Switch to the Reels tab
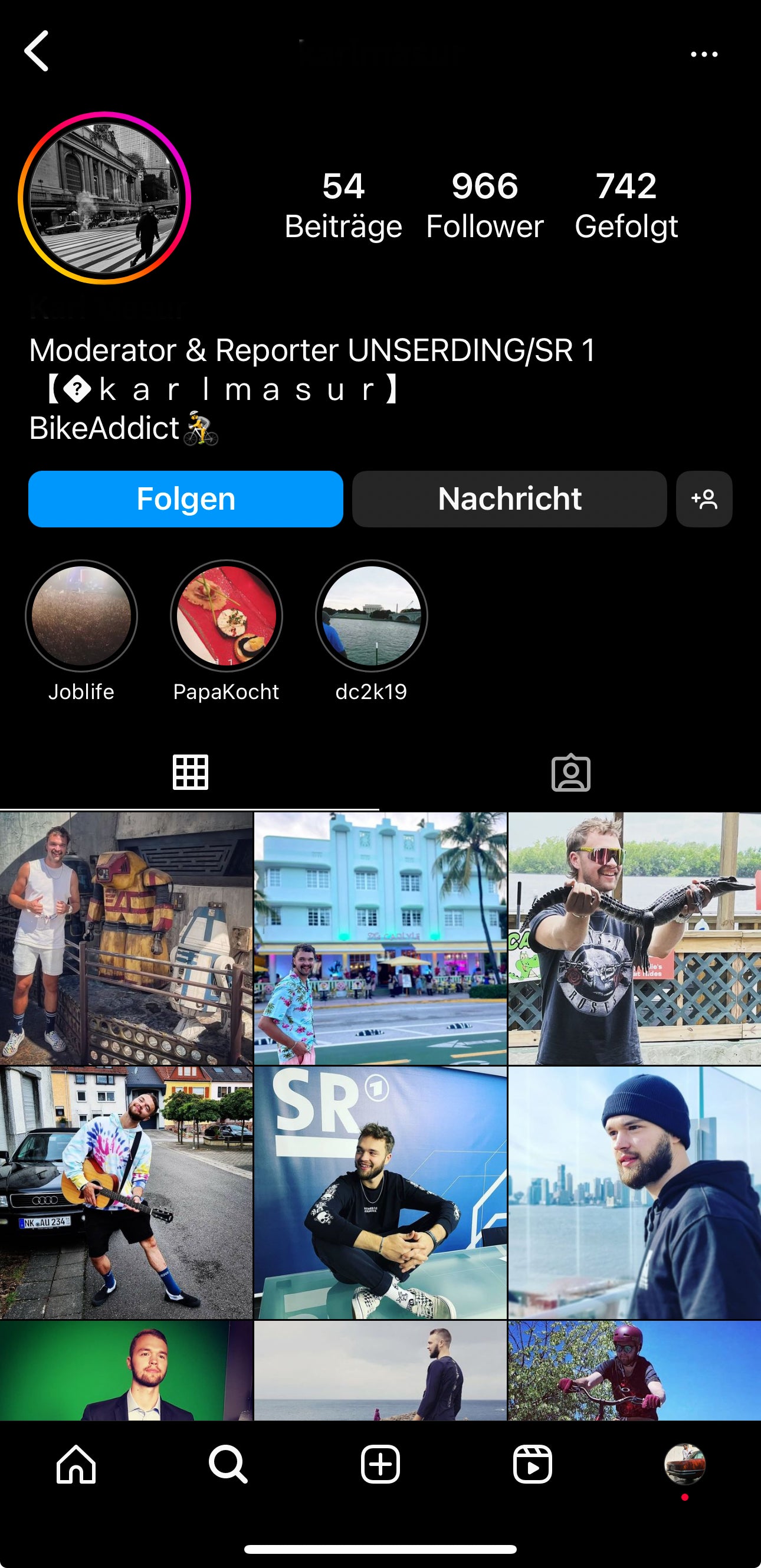 (x=533, y=1464)
